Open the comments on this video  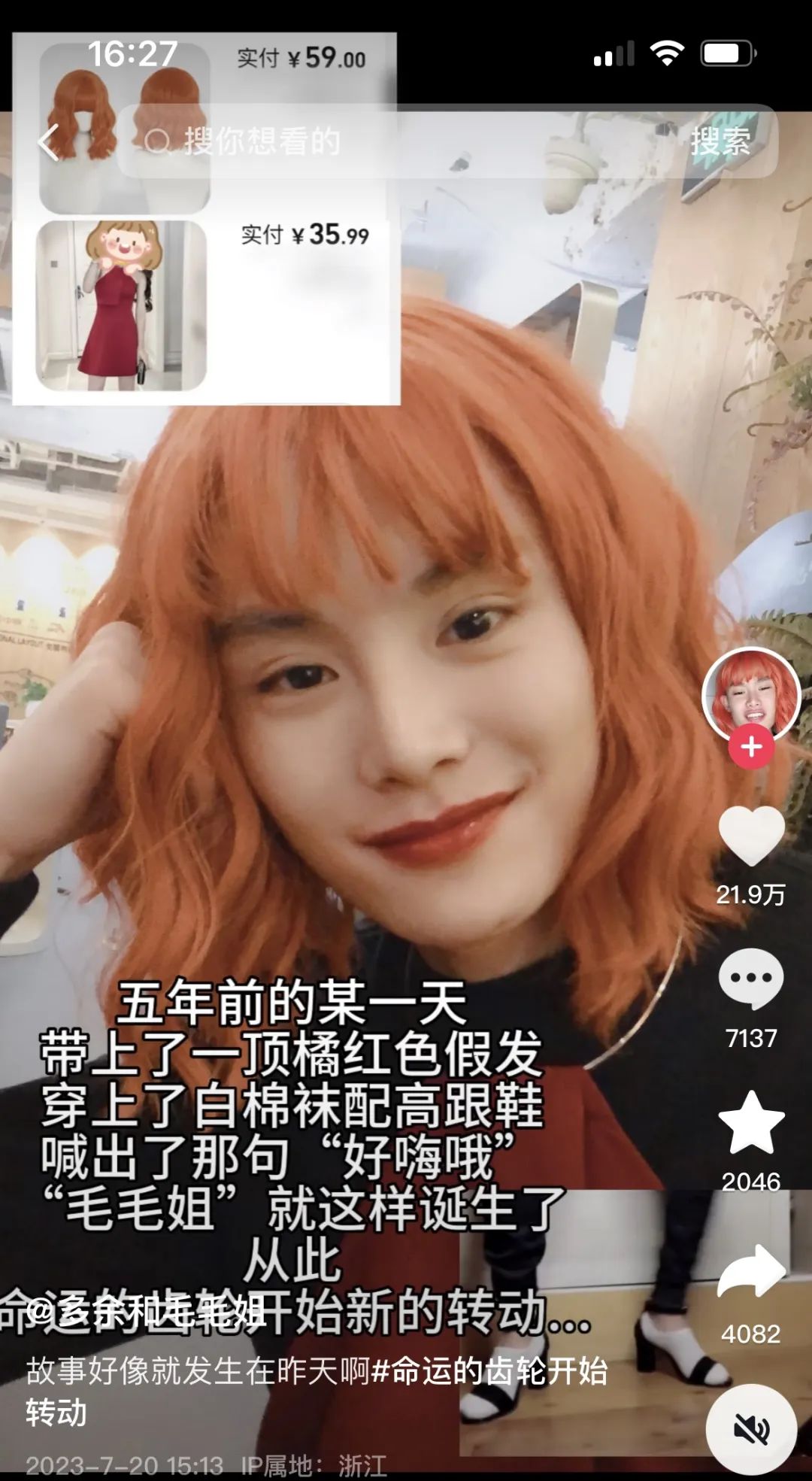point(751,979)
